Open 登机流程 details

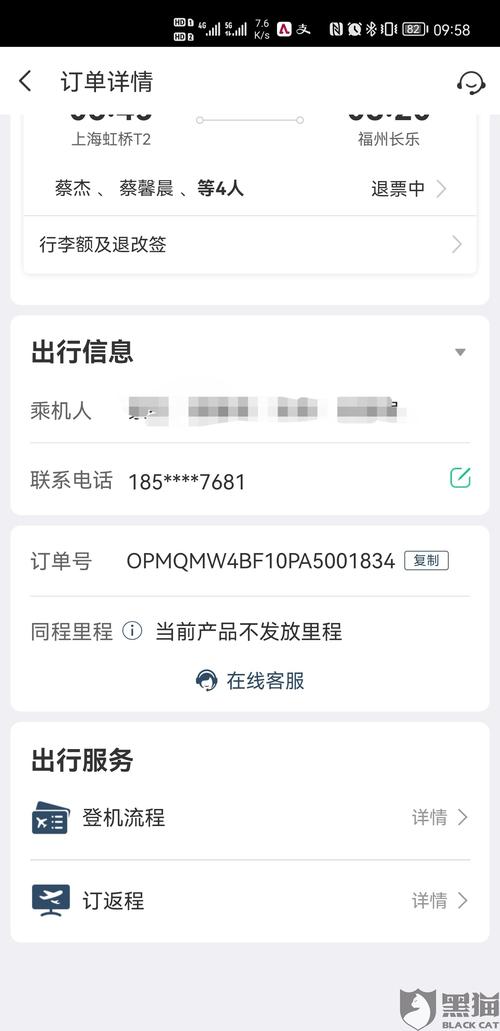pos(250,817)
